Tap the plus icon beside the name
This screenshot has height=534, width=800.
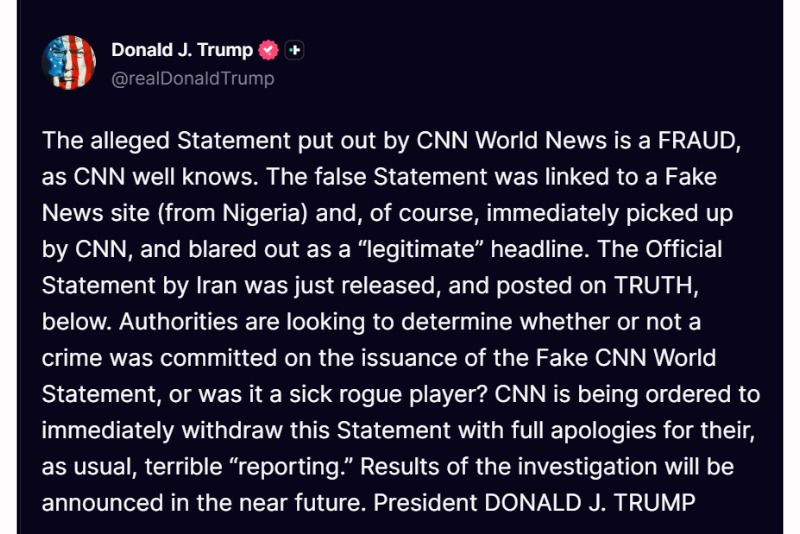[x=295, y=50]
